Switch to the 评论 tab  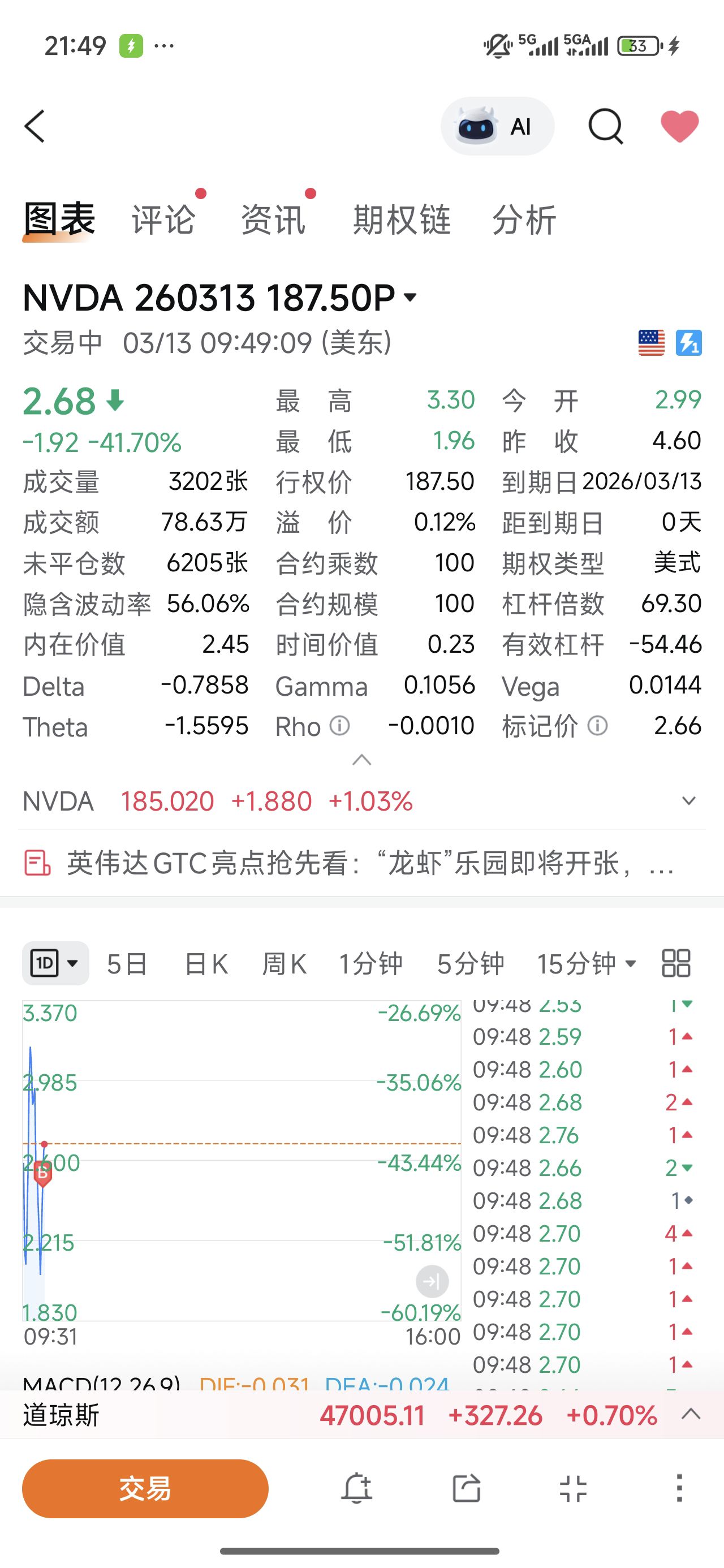click(x=164, y=219)
